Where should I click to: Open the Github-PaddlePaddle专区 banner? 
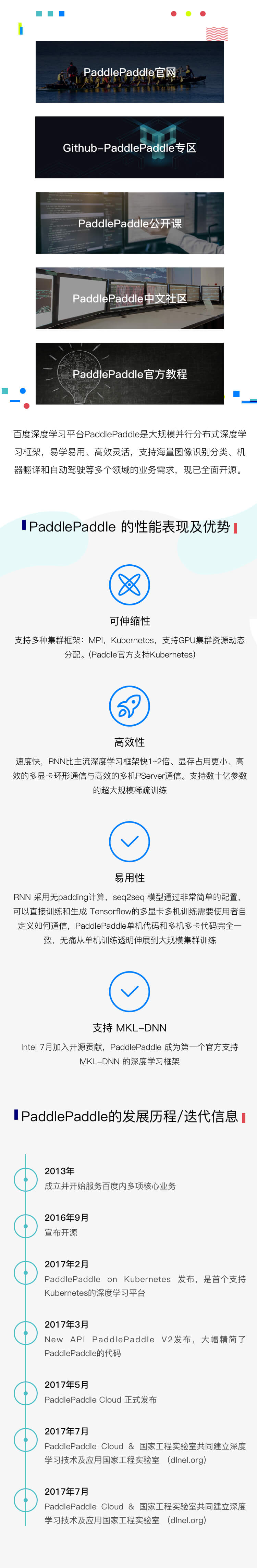[x=129, y=147]
